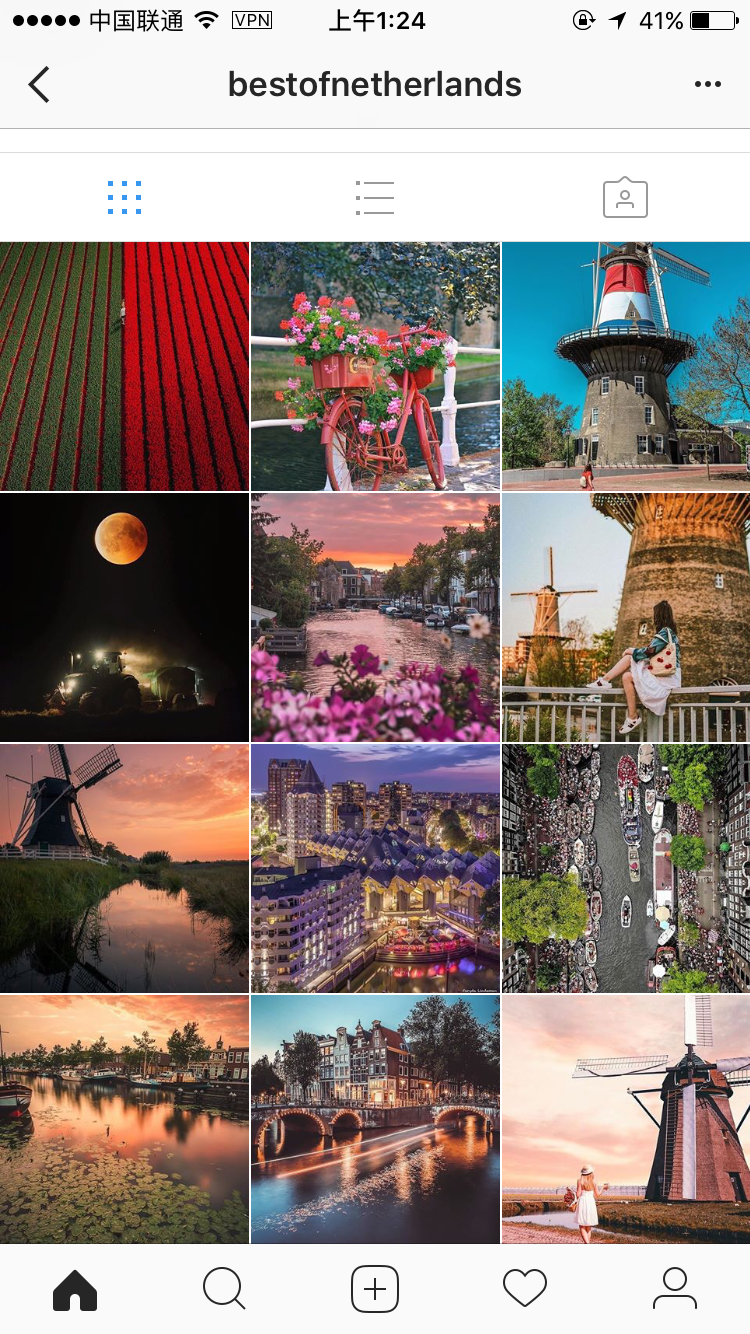Go back from bestofnetherlands profile
Screen dimensions: 750x1334
pyautogui.click(x=39, y=85)
